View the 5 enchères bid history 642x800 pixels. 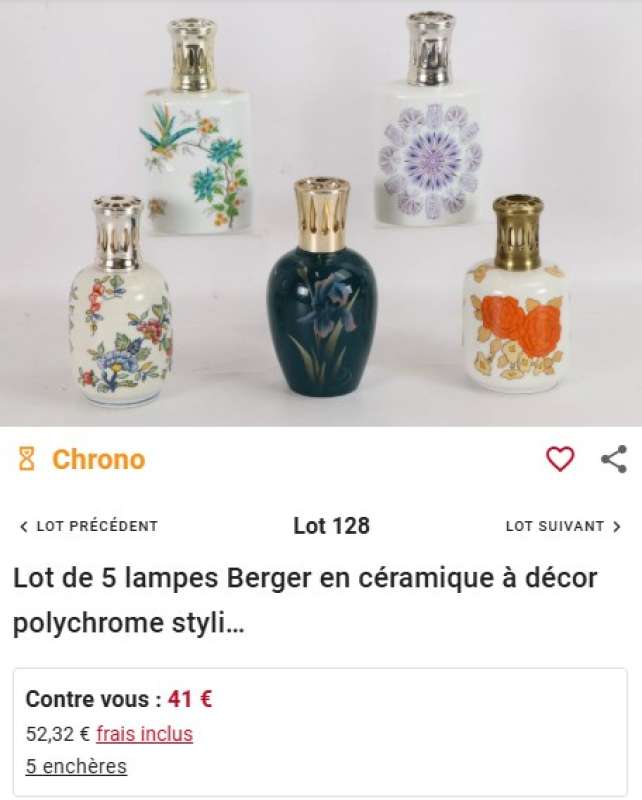pos(76,767)
